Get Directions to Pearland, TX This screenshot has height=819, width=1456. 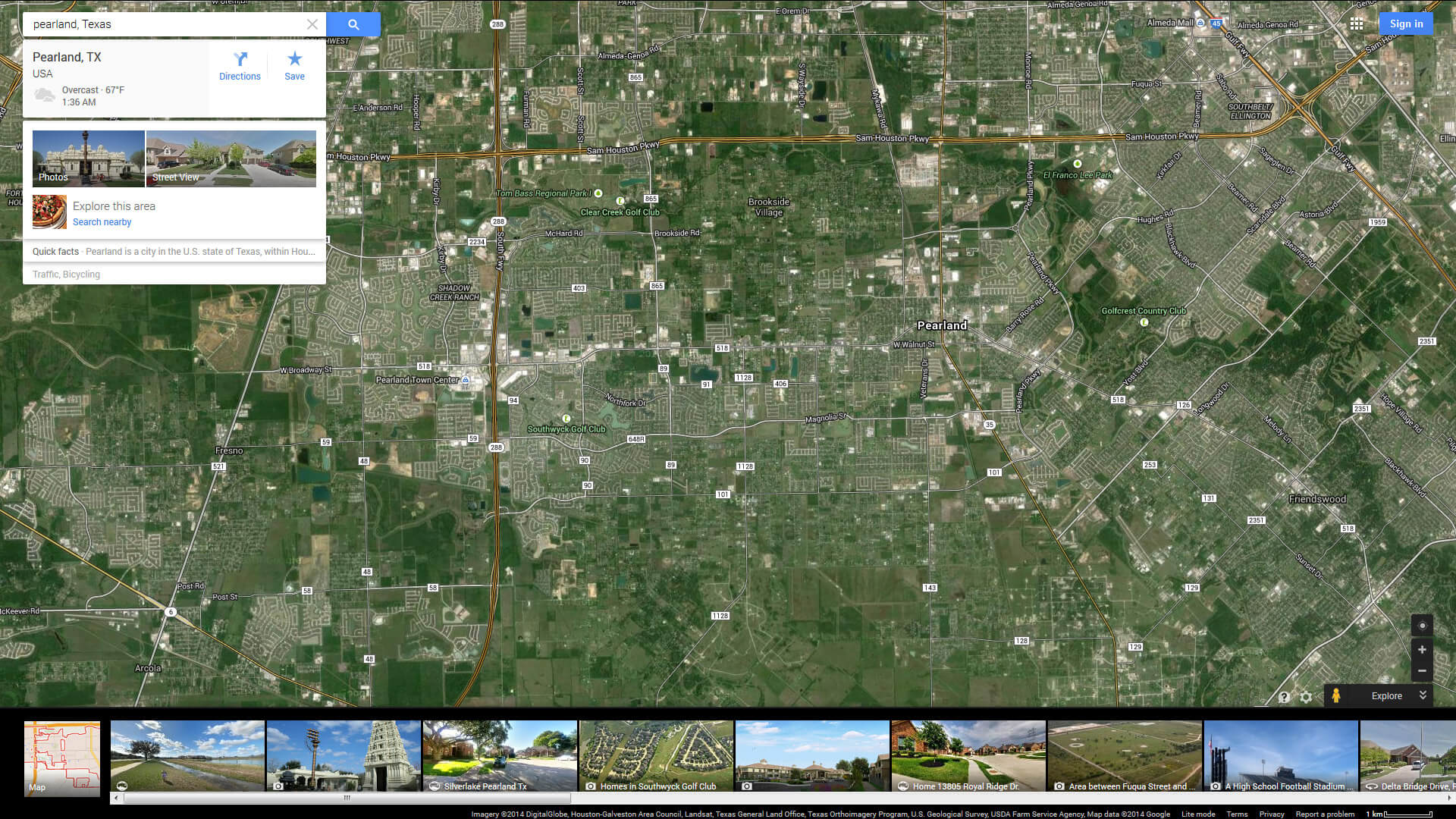240,66
